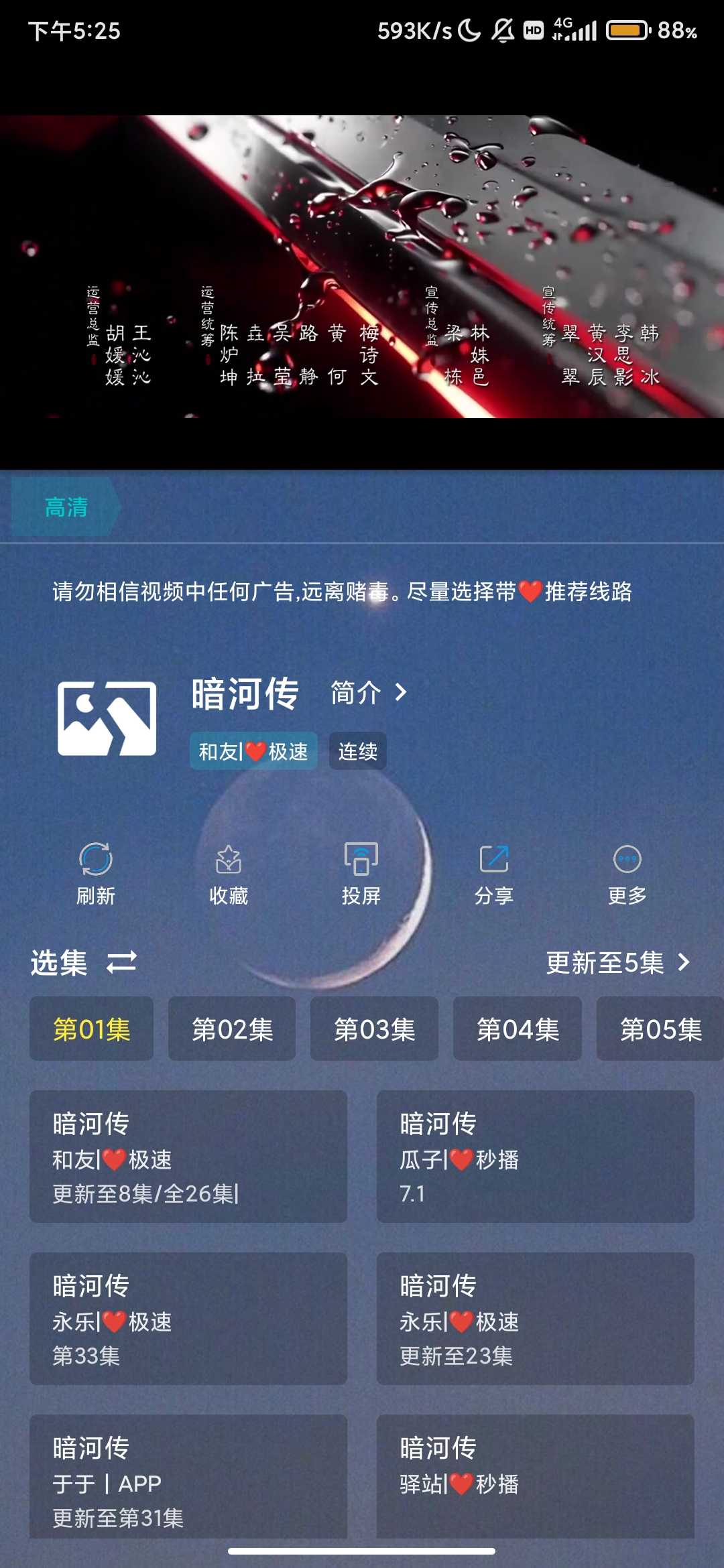The image size is (724, 1568).
Task: Reverse the episode order next to 选集
Action: (x=122, y=962)
